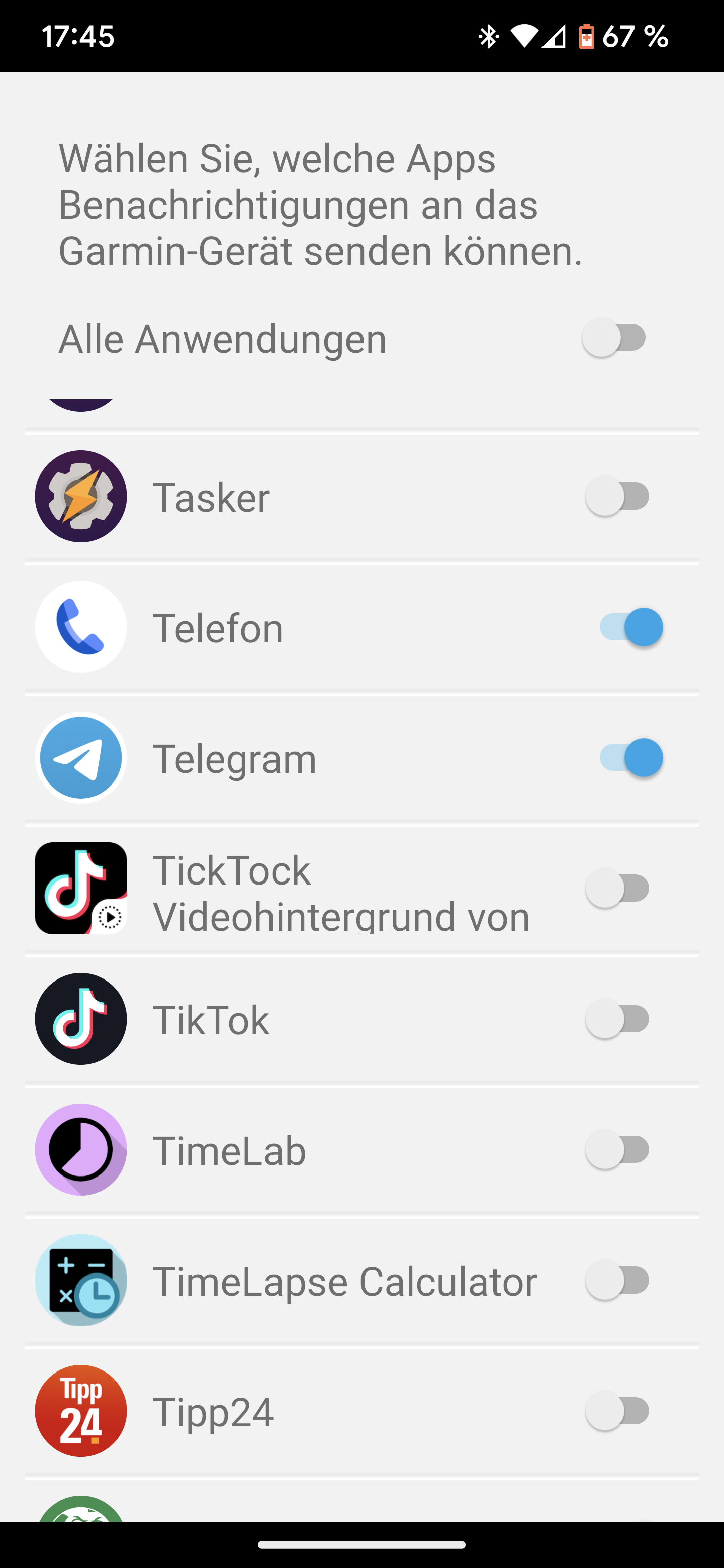Turn on TimeLapse Calculator notifications
The image size is (724, 1568).
point(617,1280)
